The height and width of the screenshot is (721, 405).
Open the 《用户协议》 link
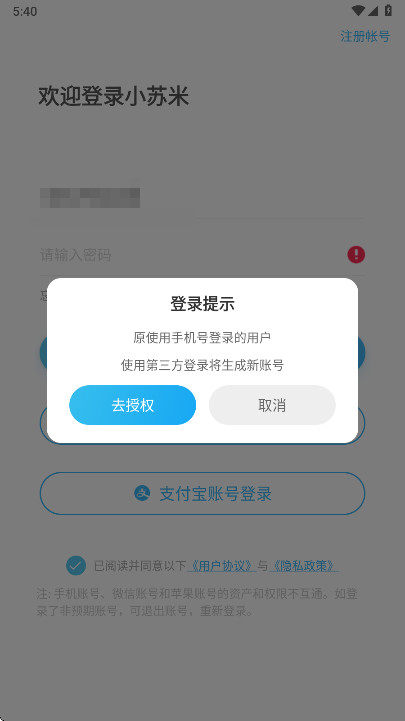click(x=221, y=566)
